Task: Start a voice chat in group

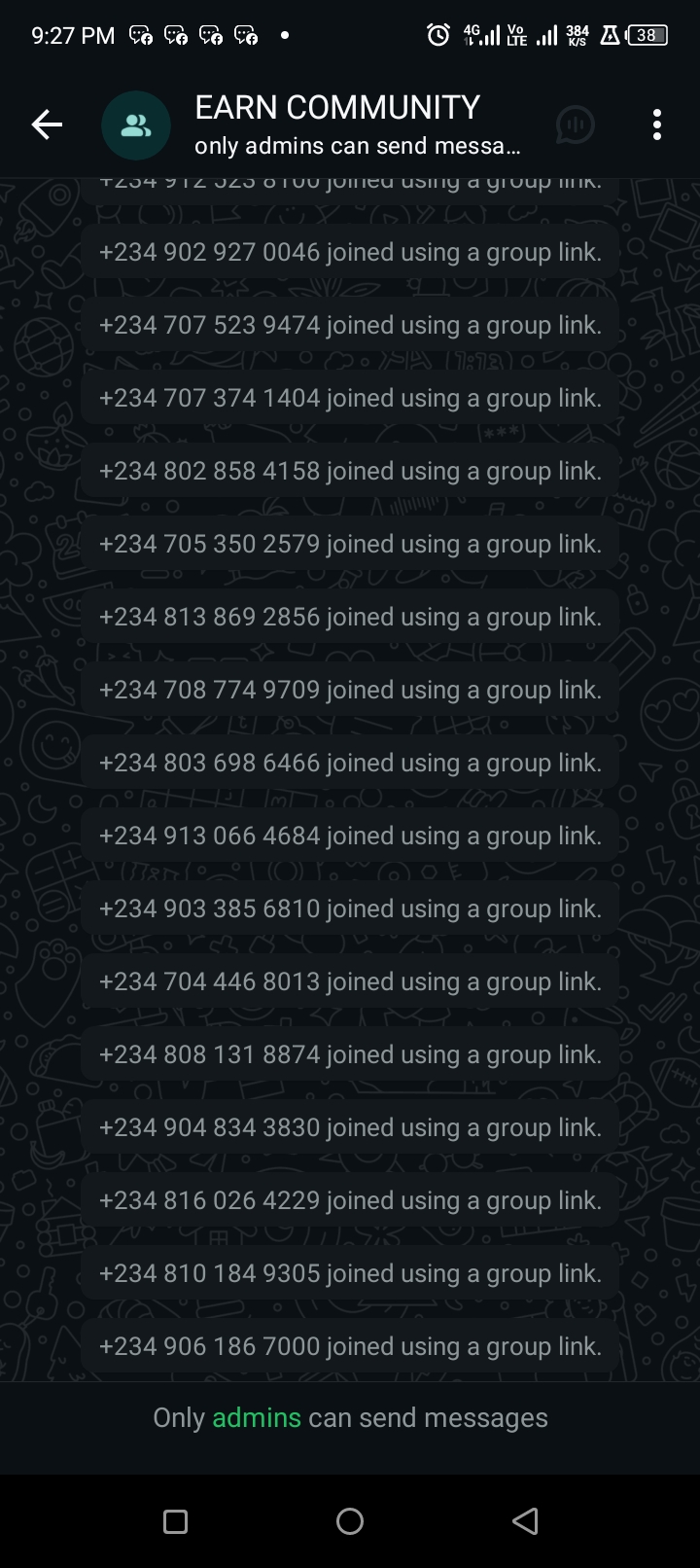Action: [575, 125]
